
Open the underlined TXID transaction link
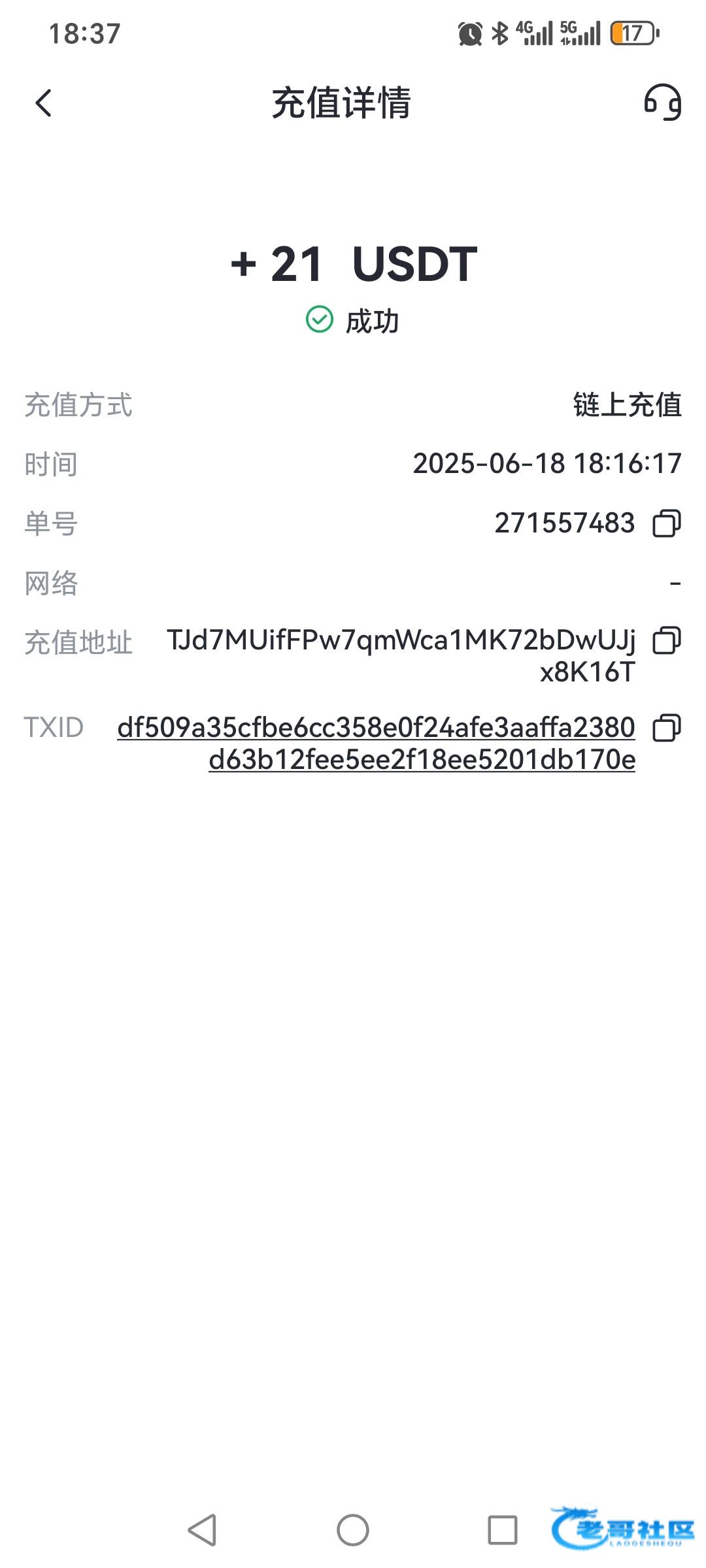click(x=377, y=743)
